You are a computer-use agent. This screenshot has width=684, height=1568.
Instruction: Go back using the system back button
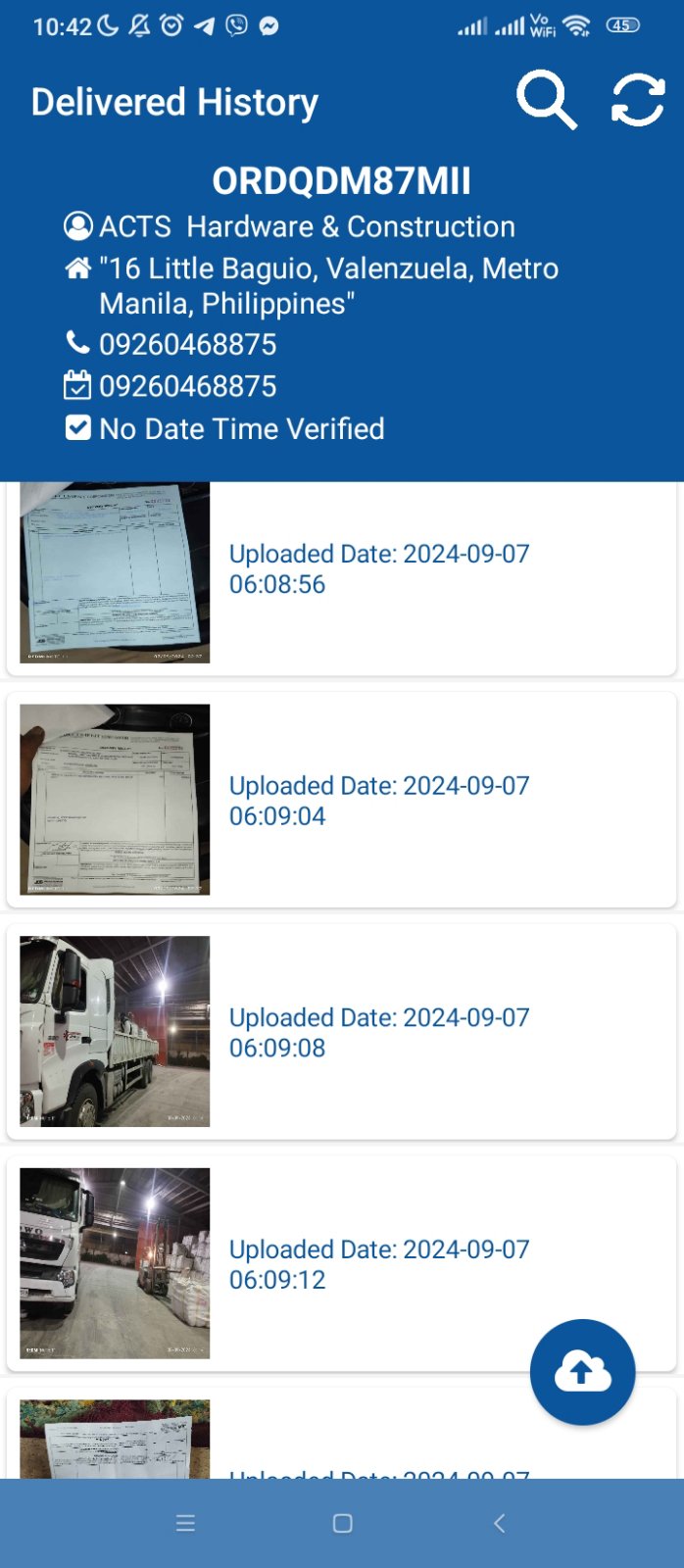(500, 1523)
